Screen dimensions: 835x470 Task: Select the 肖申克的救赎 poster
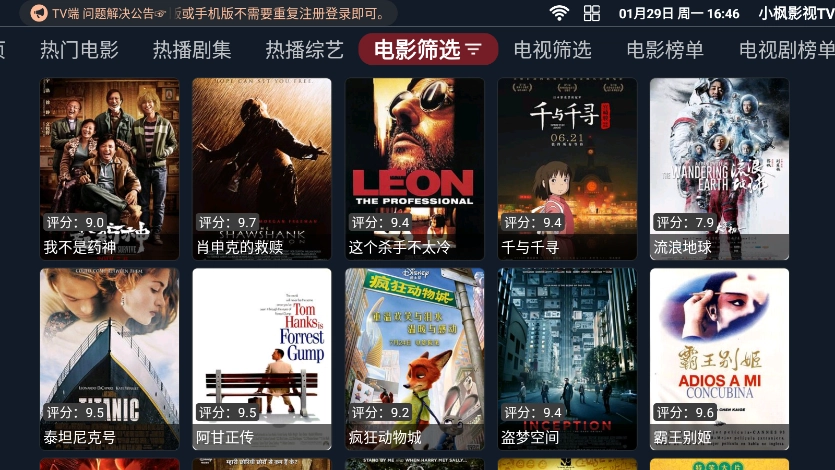(x=262, y=168)
